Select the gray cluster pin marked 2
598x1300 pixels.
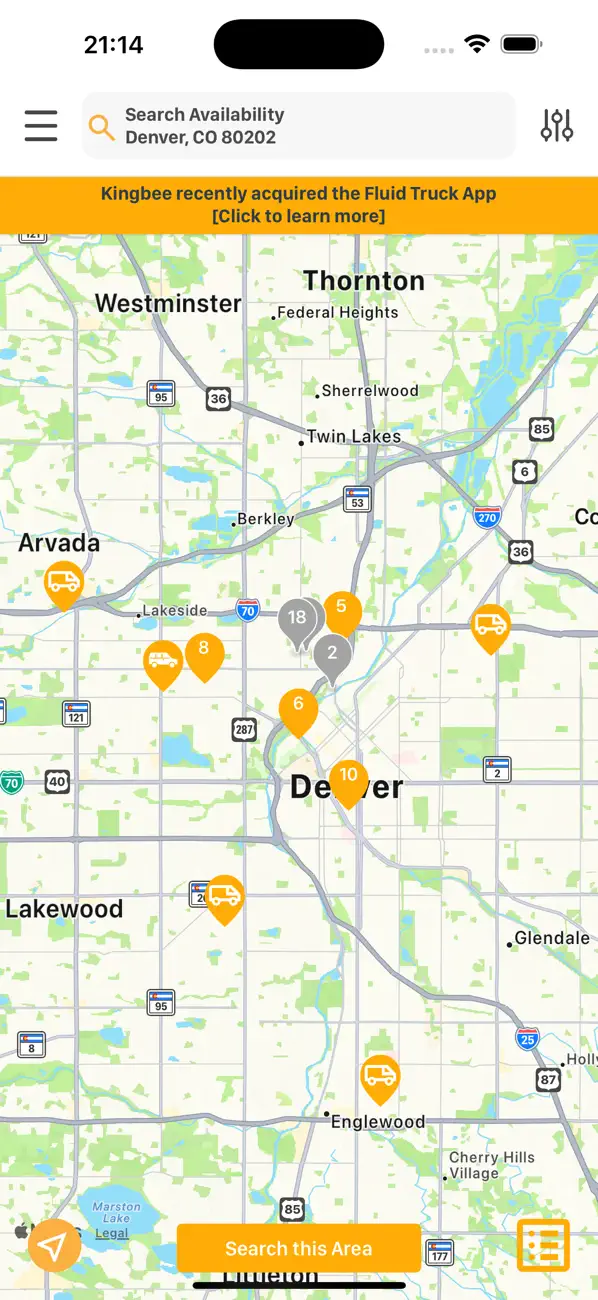pos(332,659)
